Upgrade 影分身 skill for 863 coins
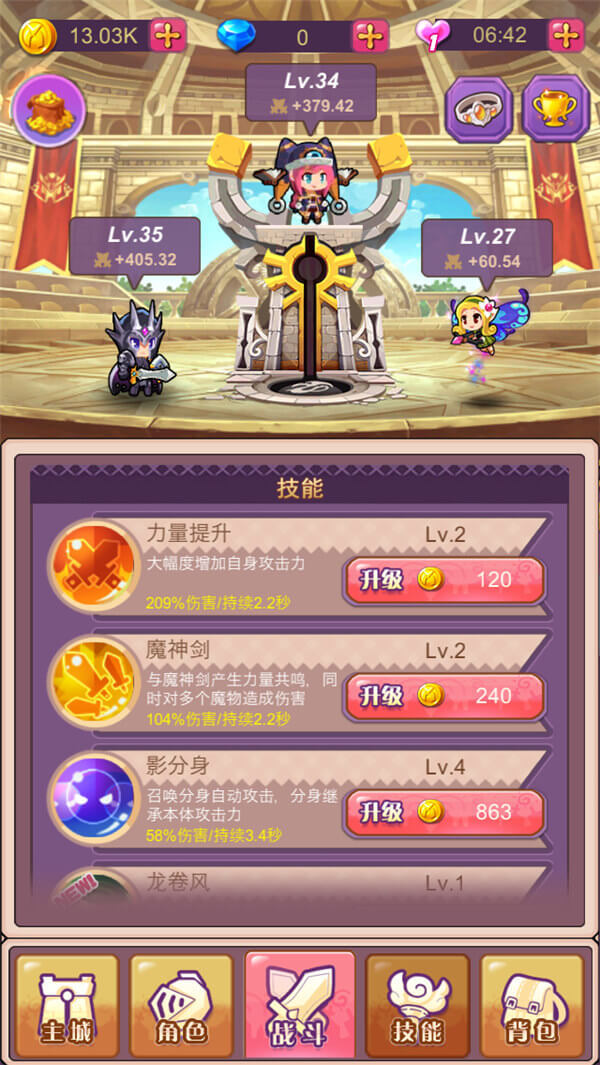The image size is (600, 1065). [x=445, y=812]
